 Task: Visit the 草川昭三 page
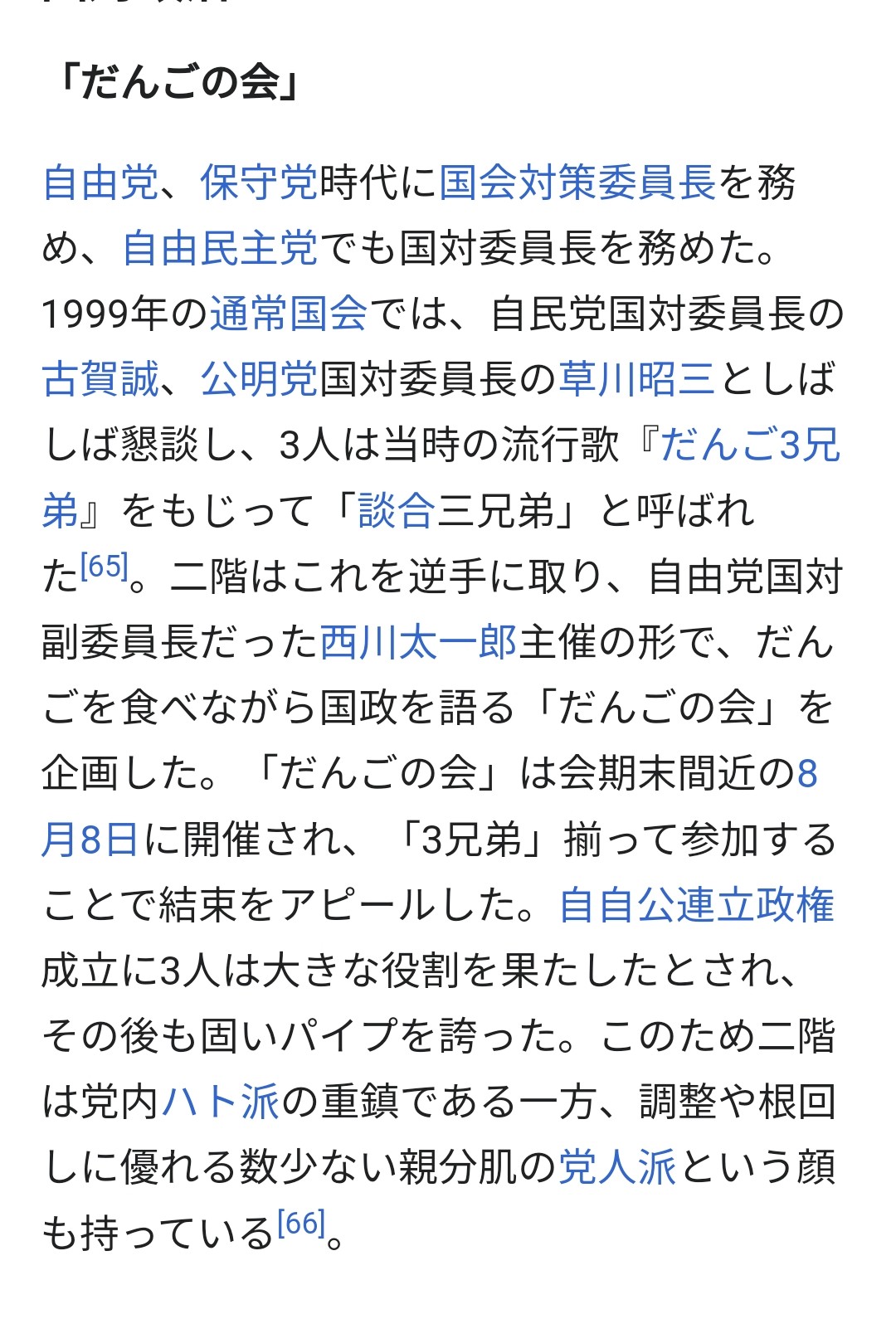click(x=637, y=379)
